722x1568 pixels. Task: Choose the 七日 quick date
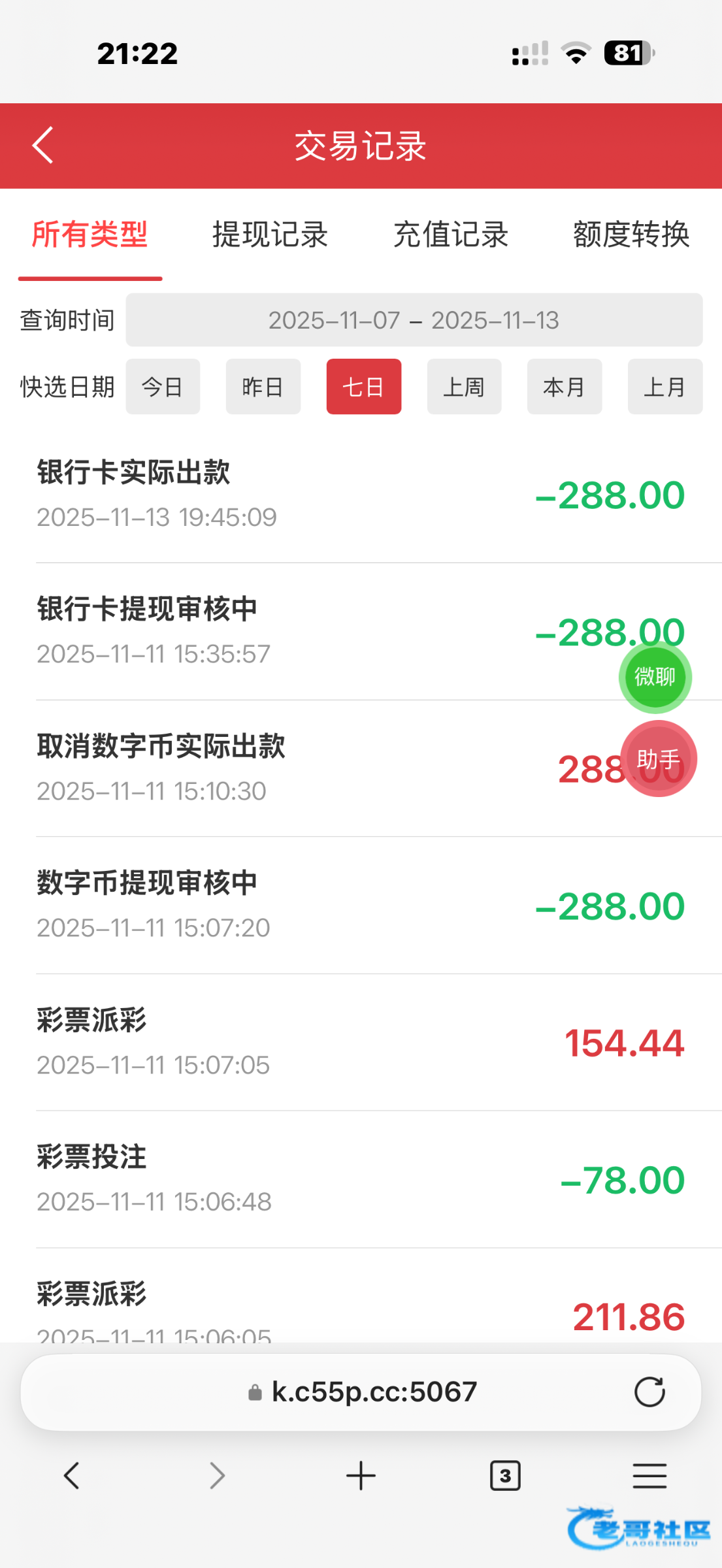click(363, 387)
